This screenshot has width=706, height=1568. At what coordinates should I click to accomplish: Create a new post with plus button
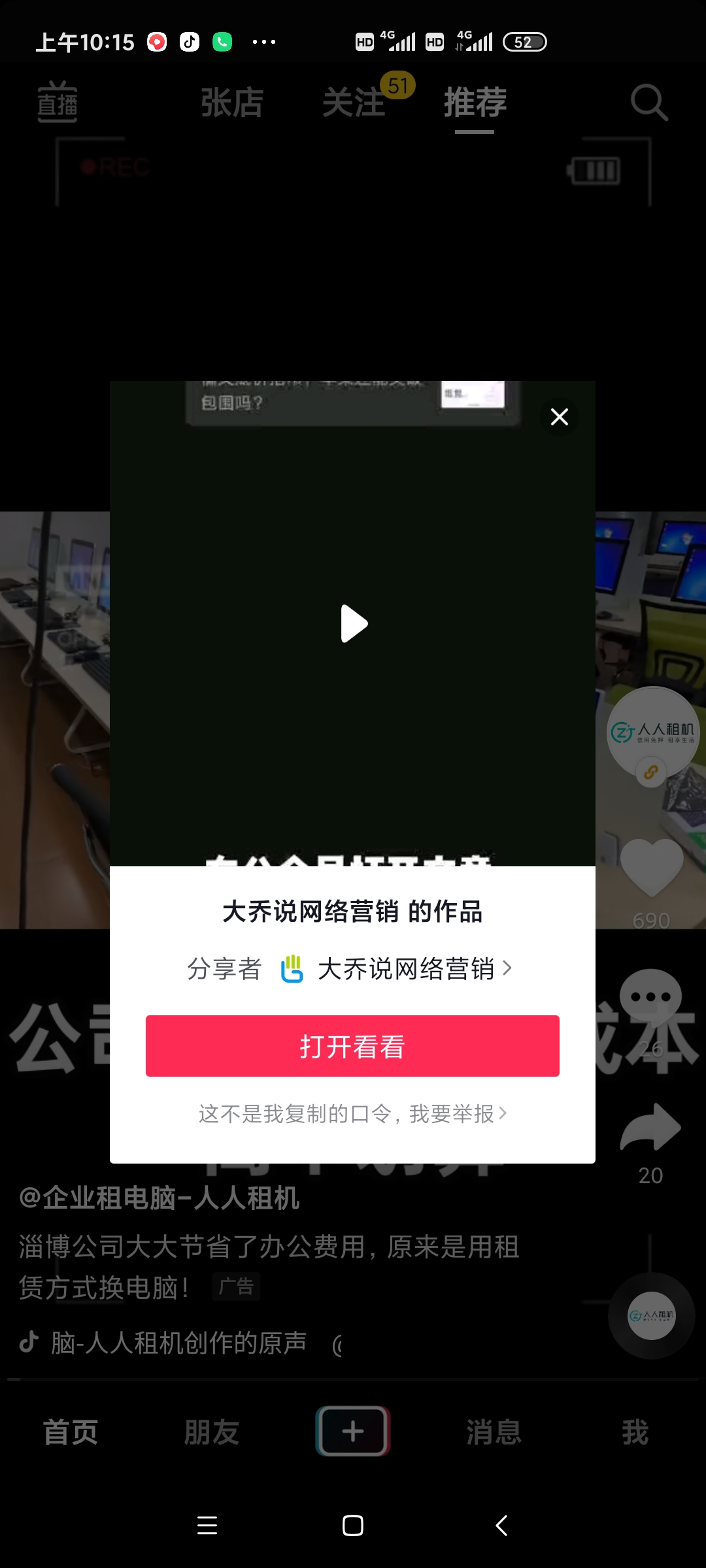[353, 1431]
